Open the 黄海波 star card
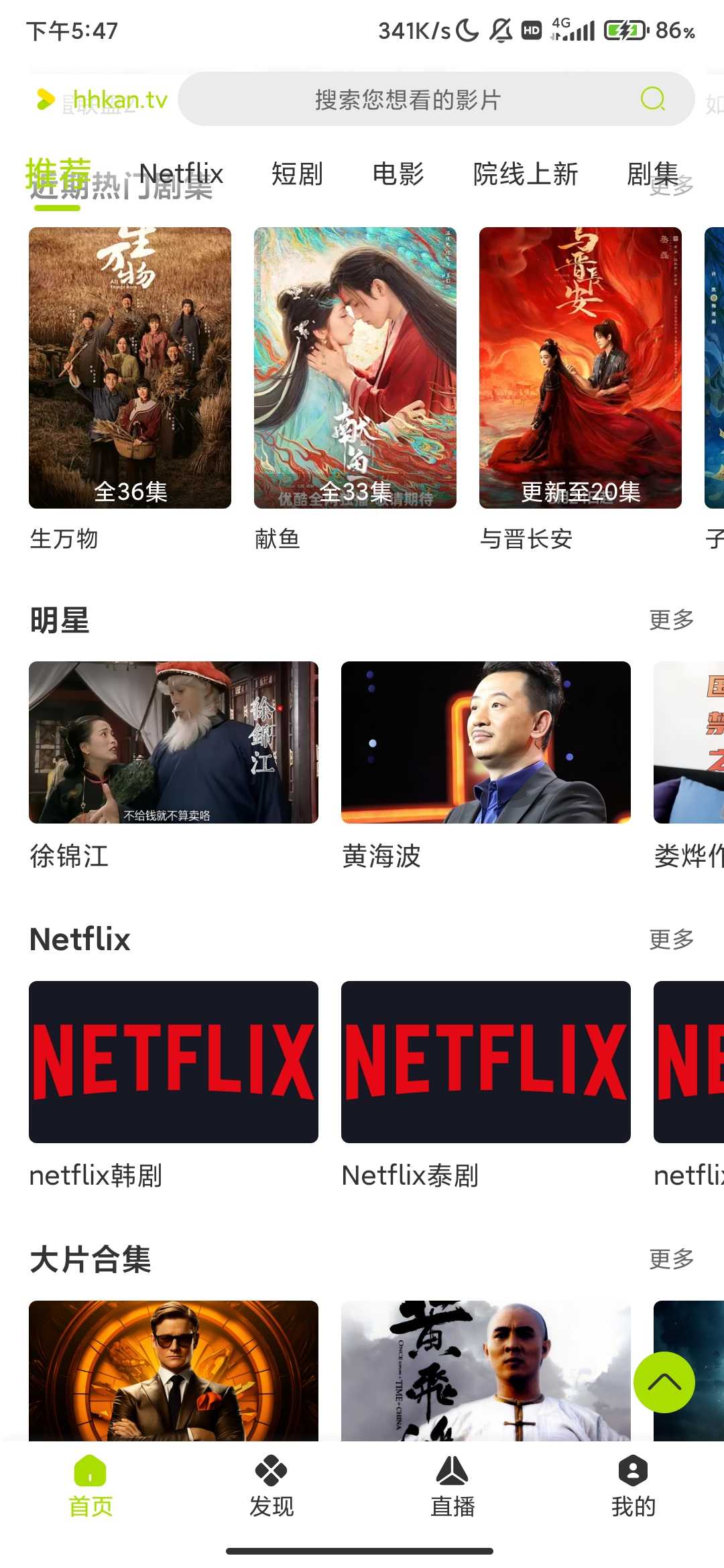 (x=486, y=742)
